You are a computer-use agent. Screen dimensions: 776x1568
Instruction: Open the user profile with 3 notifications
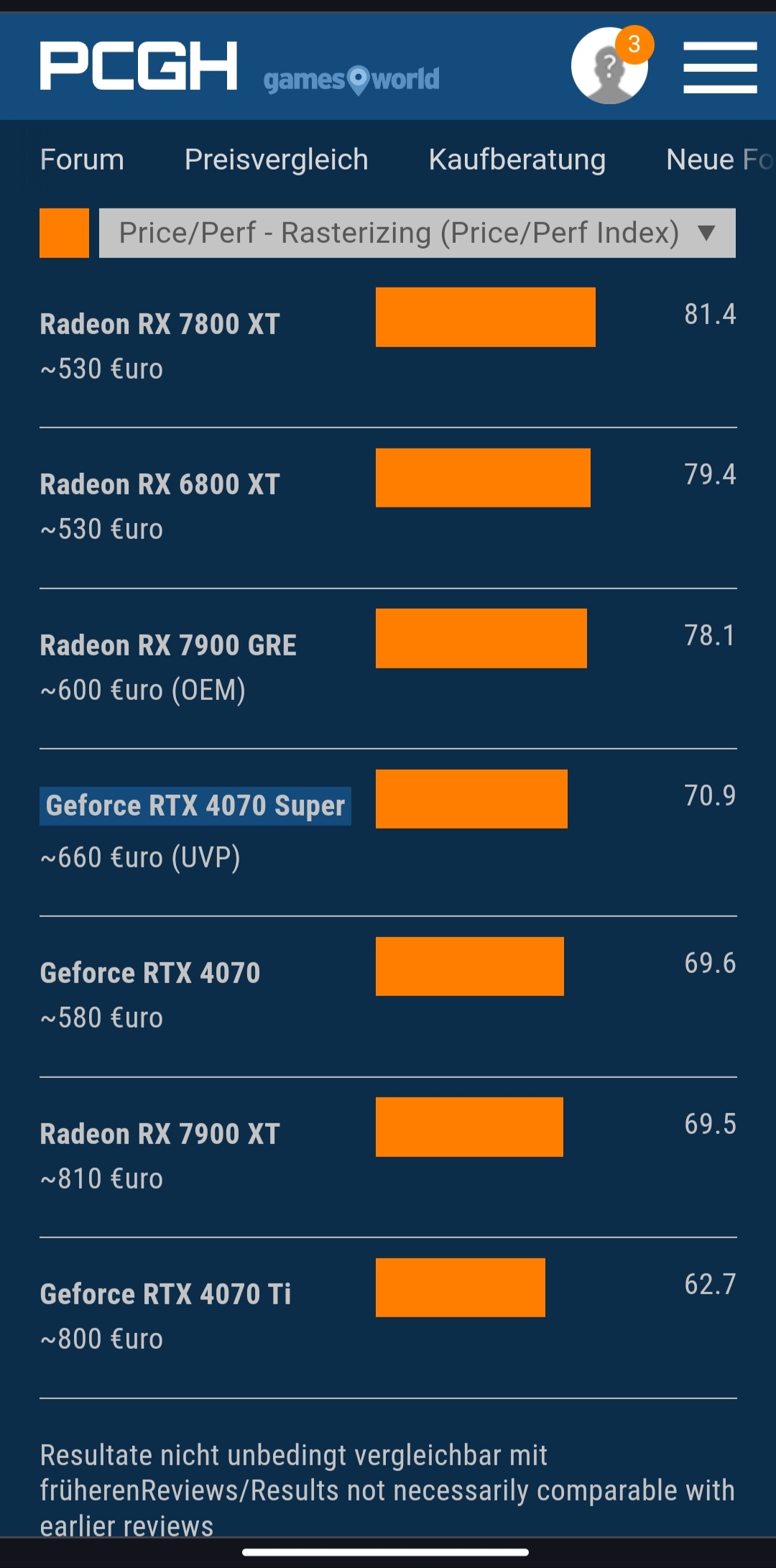coord(609,66)
